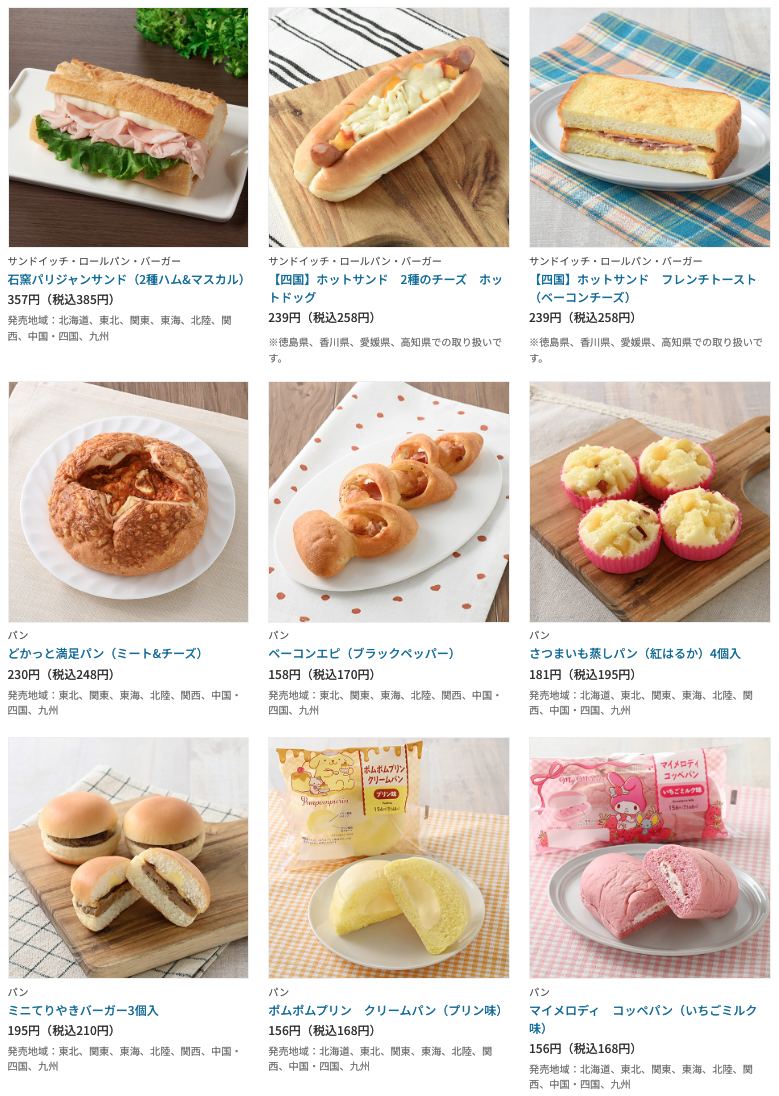This screenshot has width=779, height=1096.
Task: Tap the ベーコンエピ bread photo
Action: coord(388,501)
